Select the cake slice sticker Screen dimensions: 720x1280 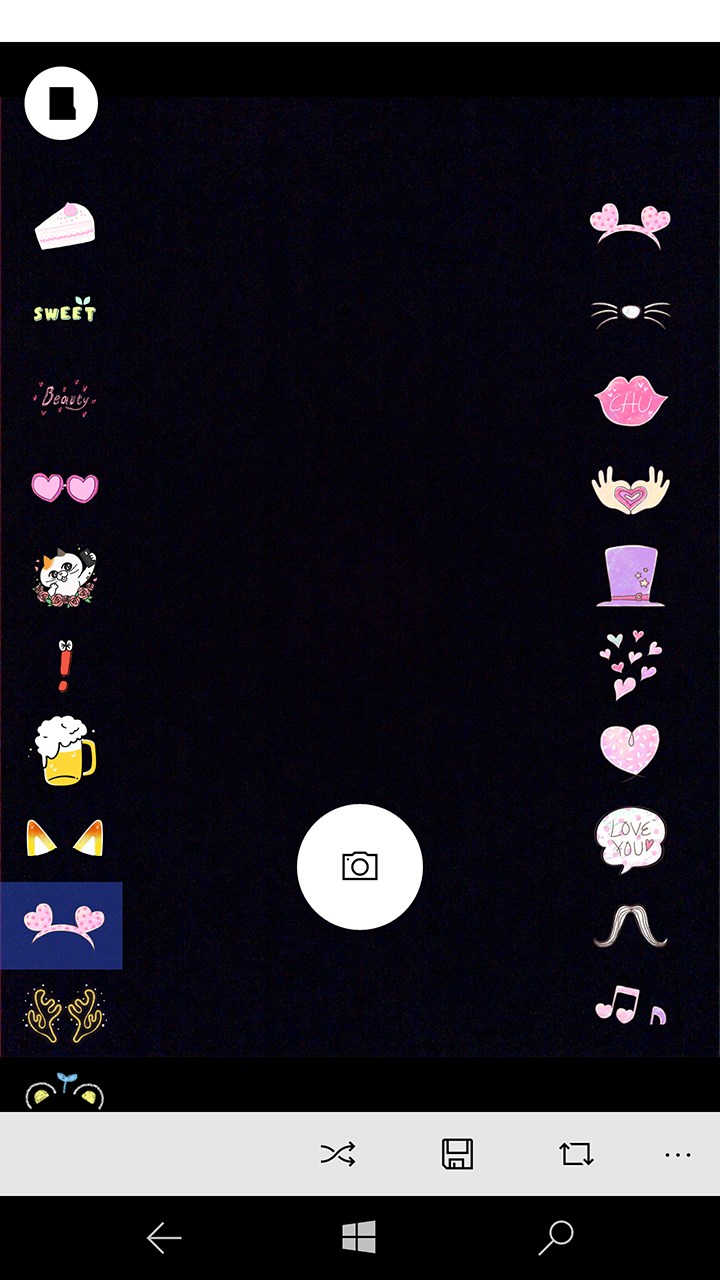65,225
